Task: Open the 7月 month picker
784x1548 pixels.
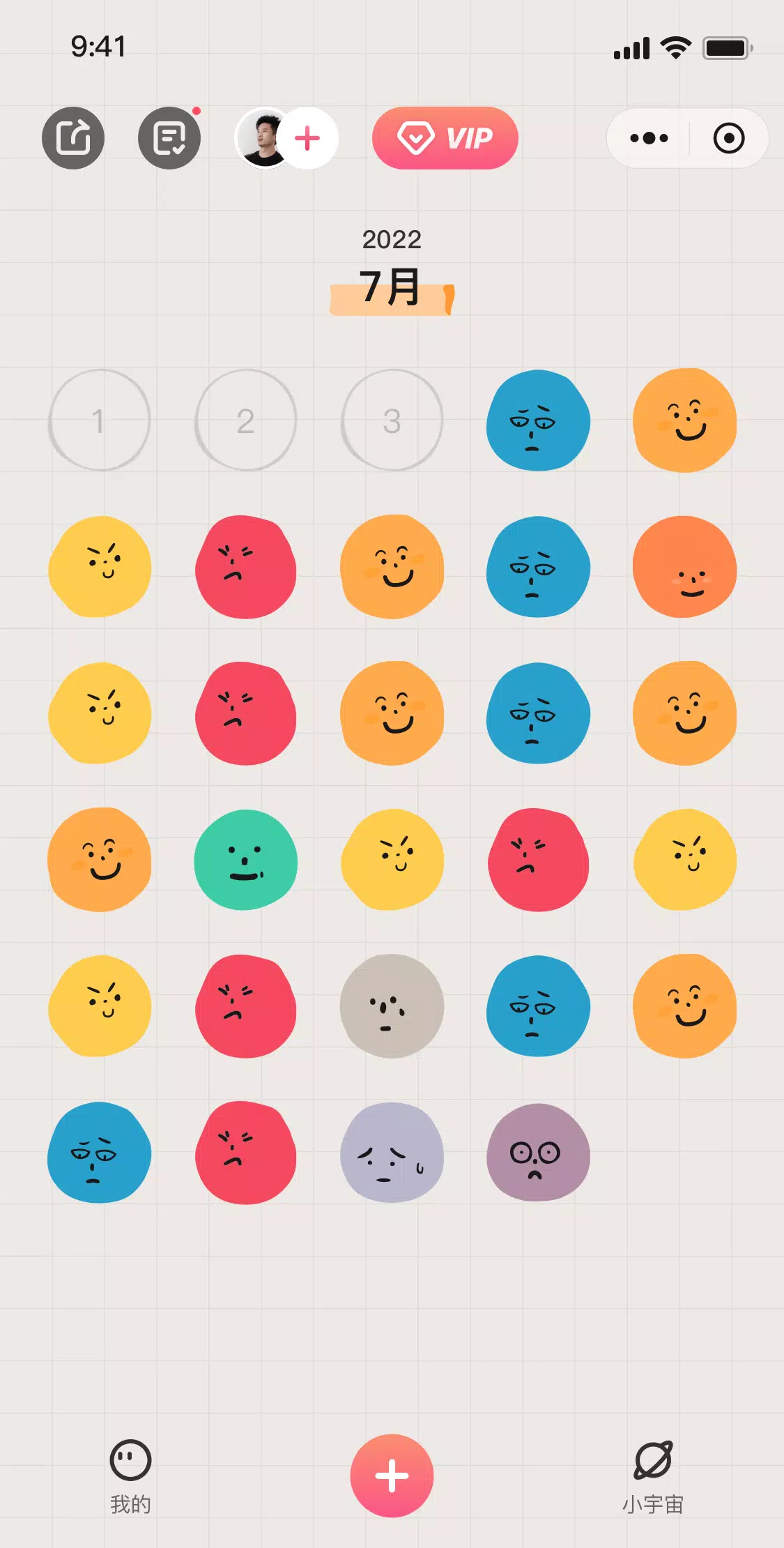Action: coord(392,287)
